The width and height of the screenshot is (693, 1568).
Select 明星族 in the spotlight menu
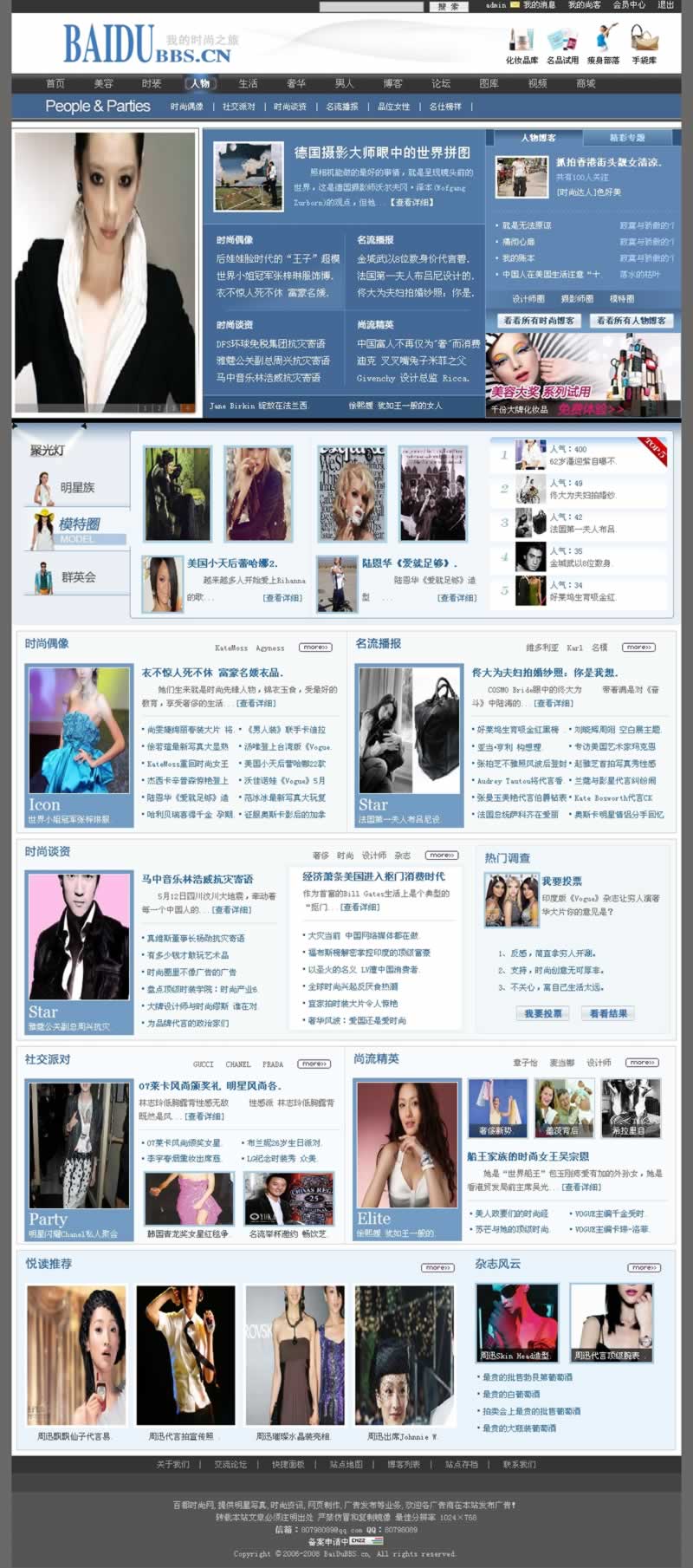tap(77, 488)
